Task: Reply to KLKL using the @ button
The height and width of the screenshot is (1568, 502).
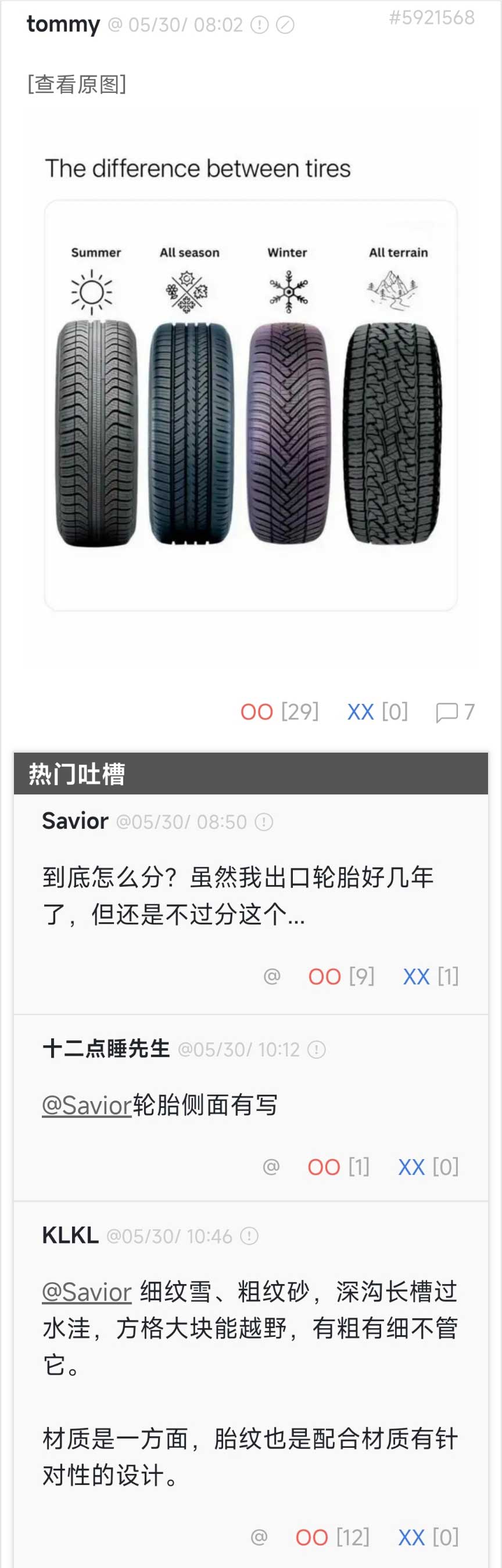Action: (259, 1538)
